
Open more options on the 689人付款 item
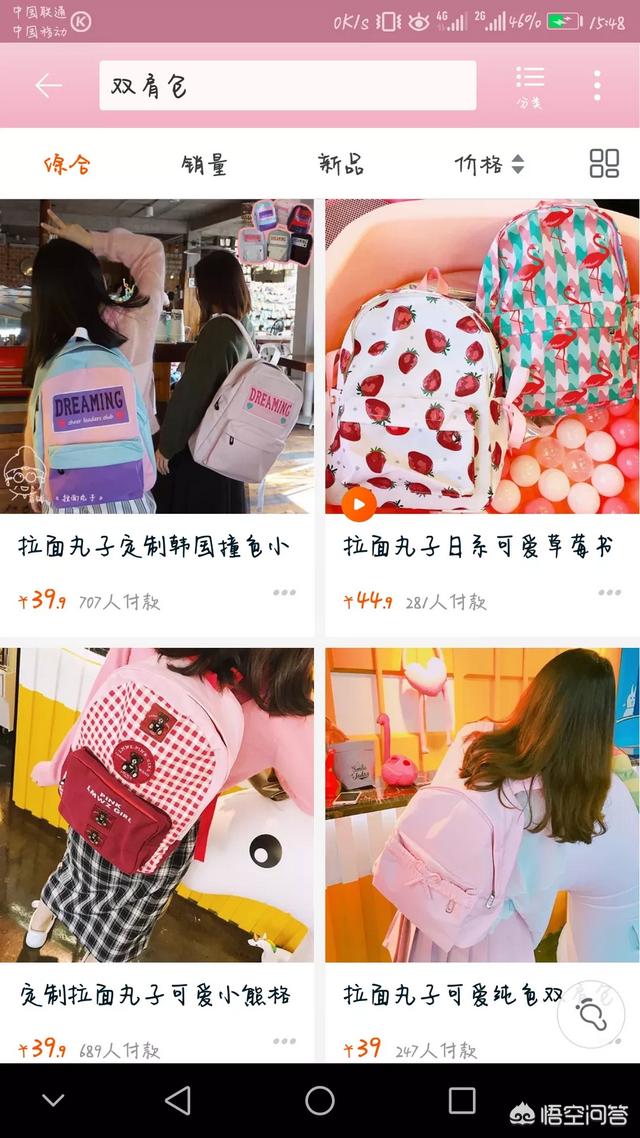click(284, 1041)
